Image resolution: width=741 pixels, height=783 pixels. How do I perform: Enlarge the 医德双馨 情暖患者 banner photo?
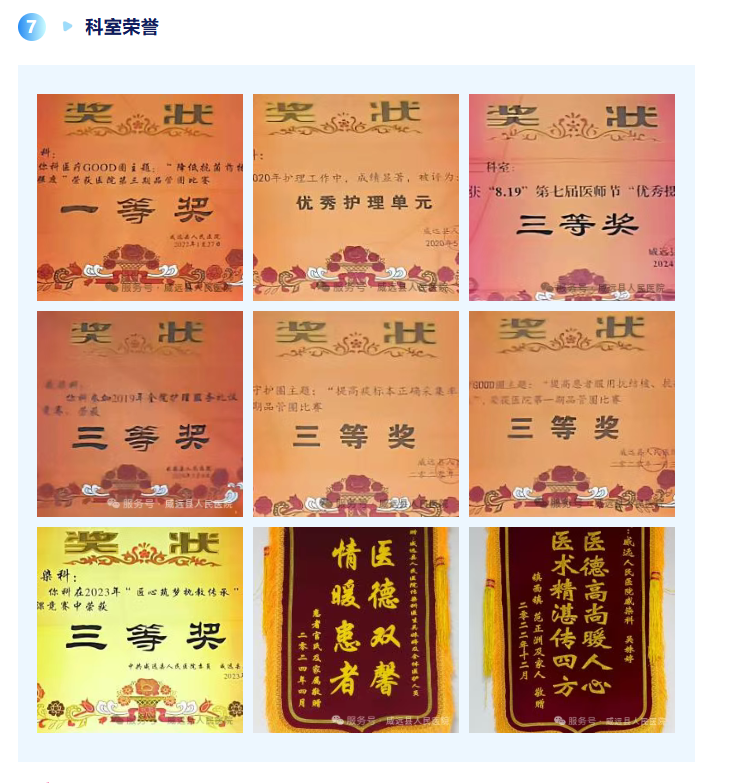click(x=356, y=630)
